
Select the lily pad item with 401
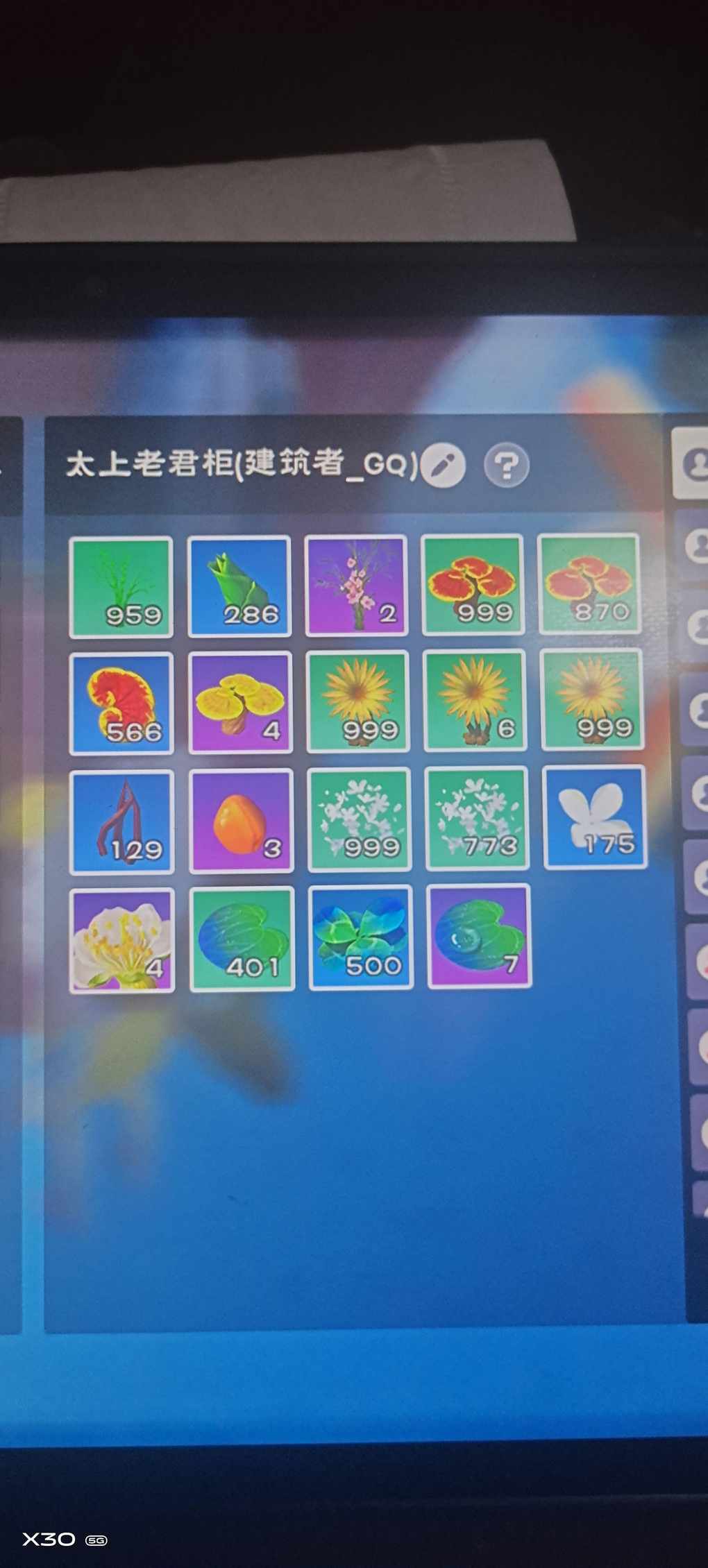(x=242, y=939)
